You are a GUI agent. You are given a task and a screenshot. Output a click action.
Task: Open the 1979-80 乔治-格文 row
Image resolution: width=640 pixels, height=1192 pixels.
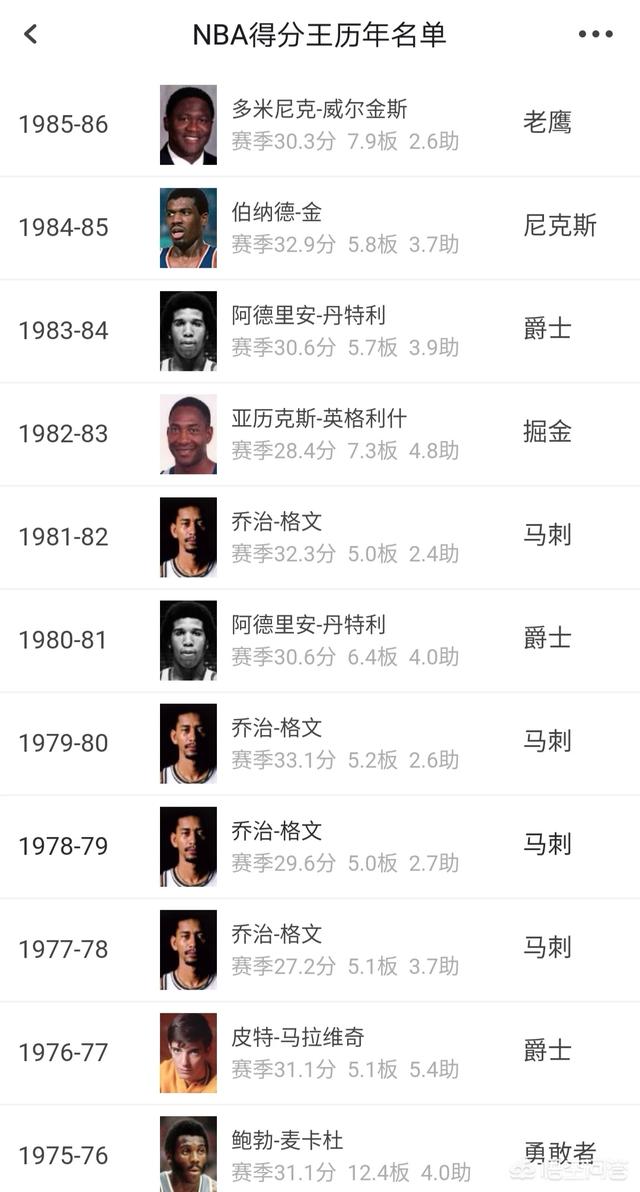[320, 743]
